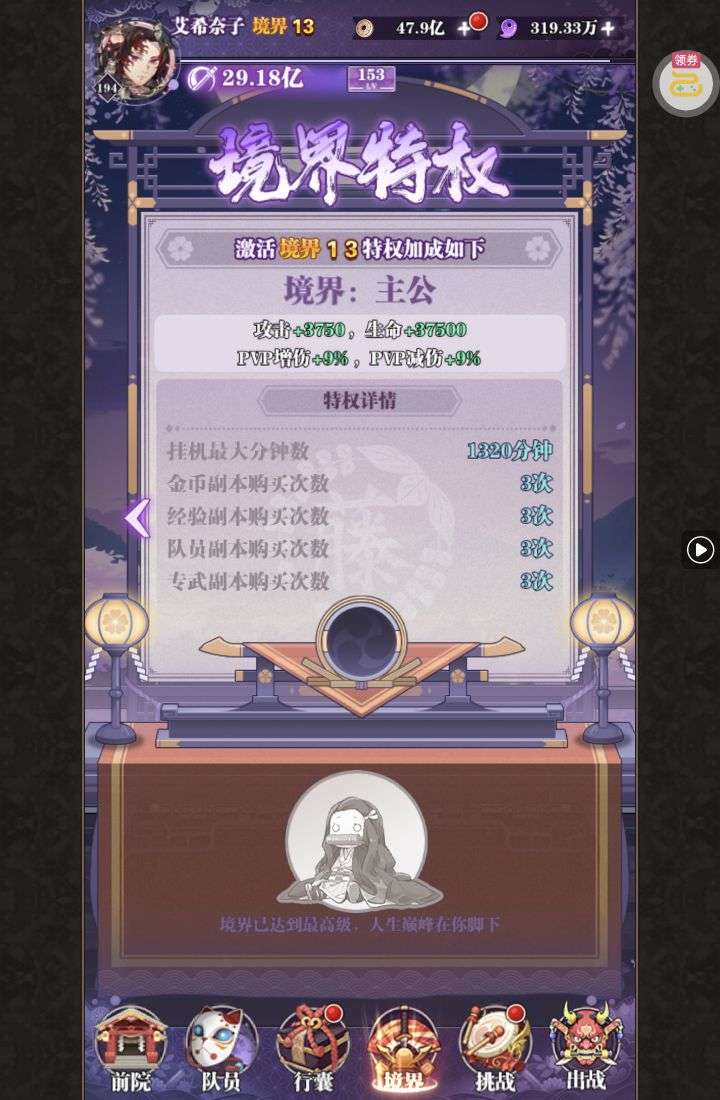Open the 出战 battle tab
The height and width of the screenshot is (1100, 720).
(x=585, y=1049)
